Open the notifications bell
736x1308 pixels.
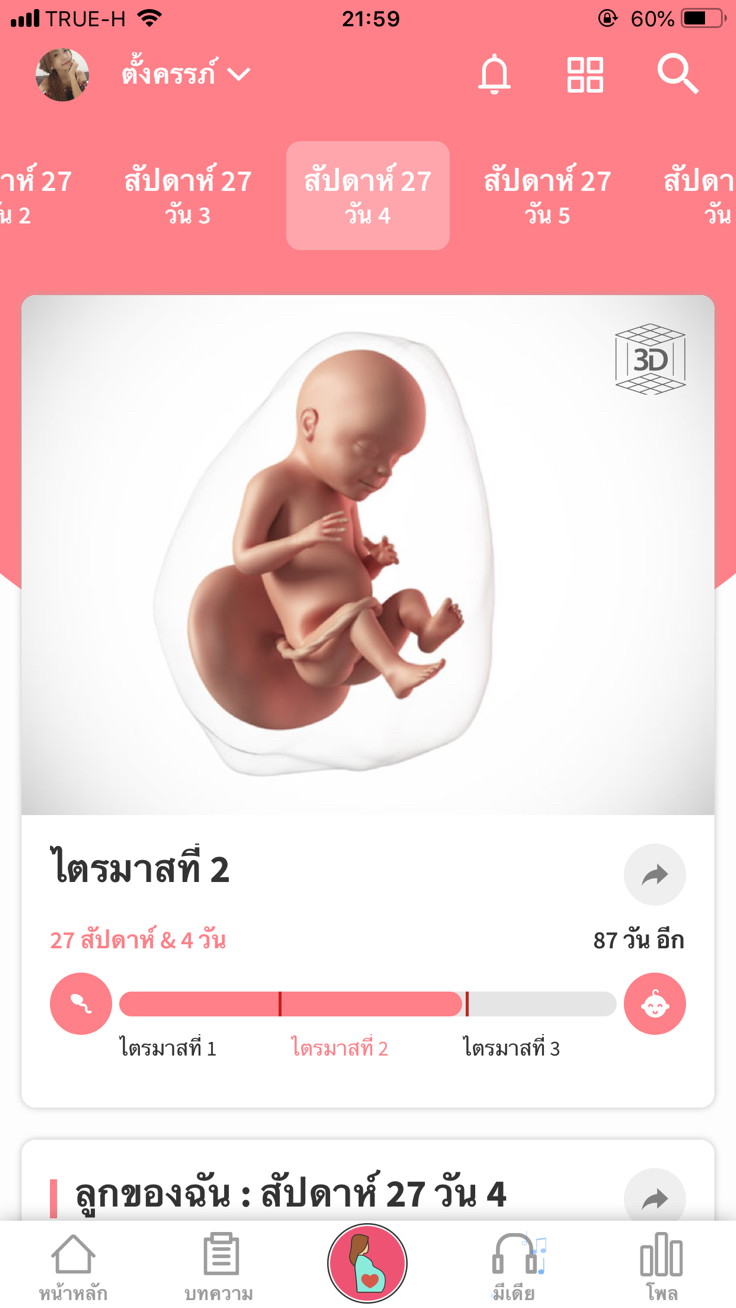pos(494,75)
